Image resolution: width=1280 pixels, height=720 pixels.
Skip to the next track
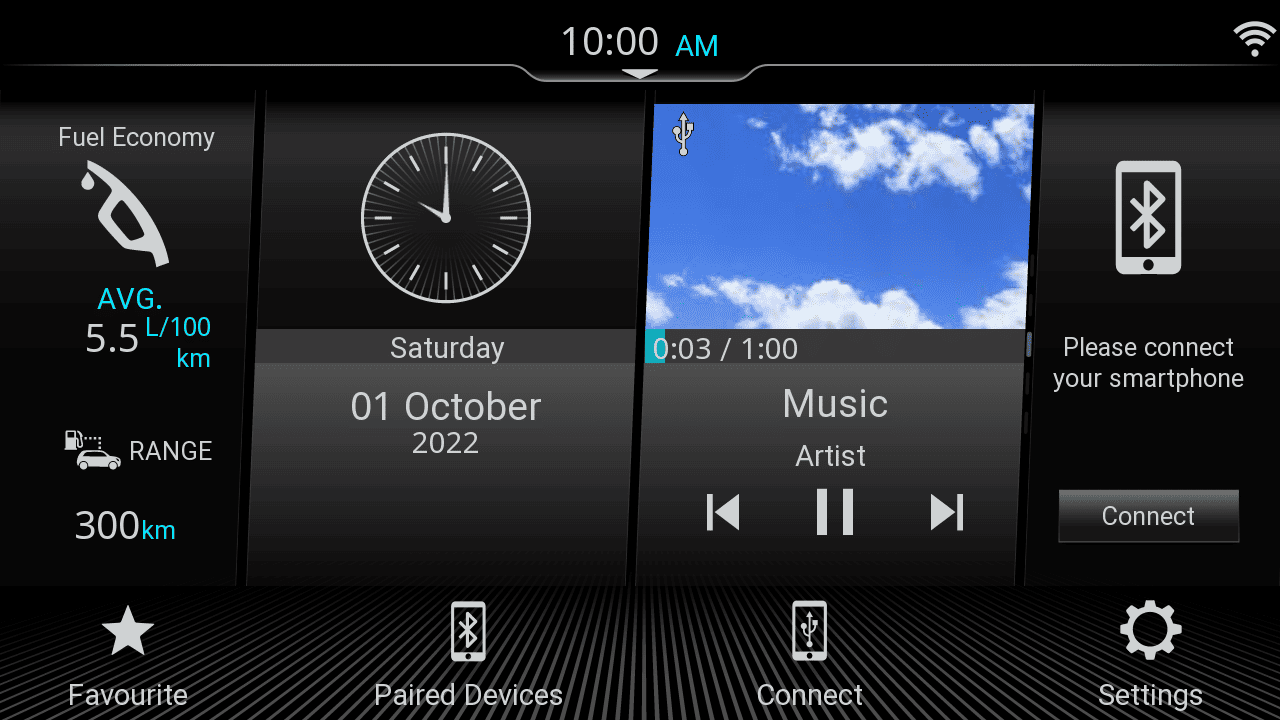(x=946, y=512)
